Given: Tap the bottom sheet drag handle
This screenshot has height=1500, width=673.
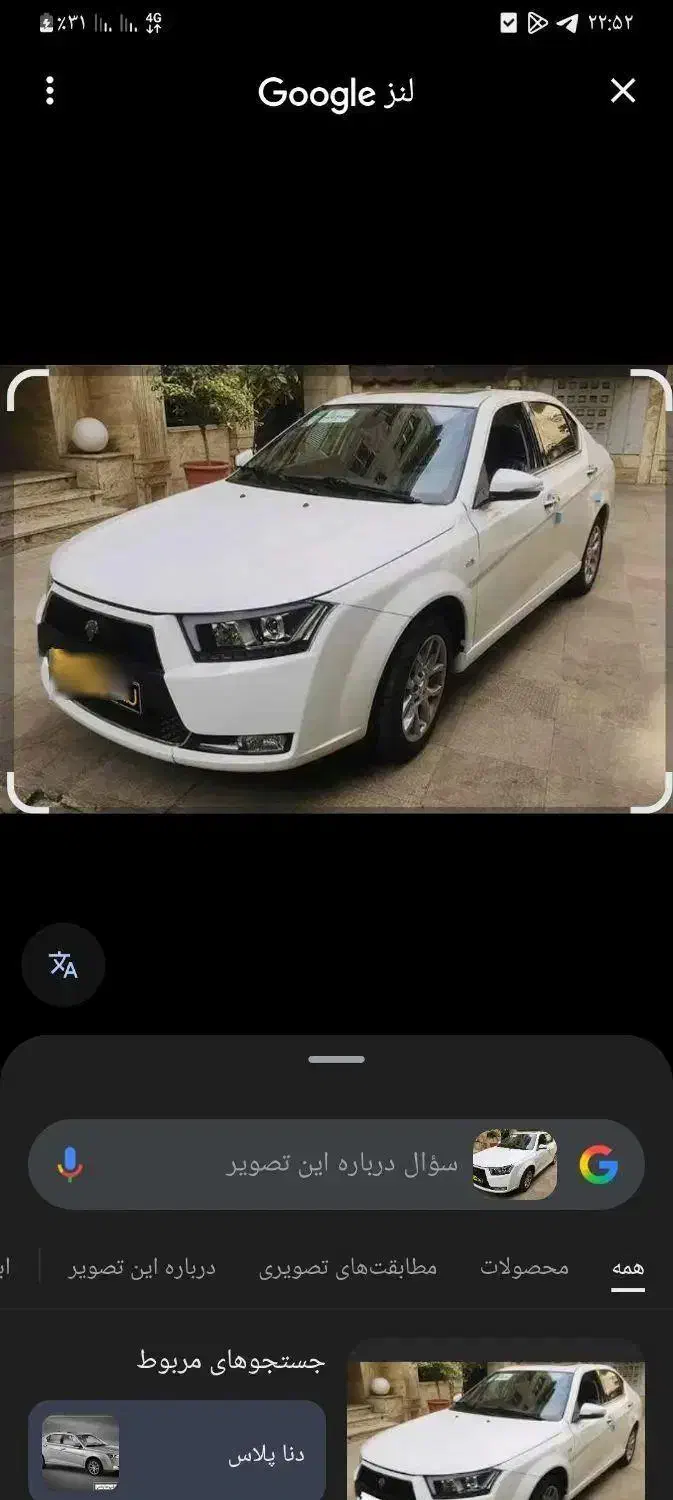Looking at the screenshot, I should coord(337,1060).
